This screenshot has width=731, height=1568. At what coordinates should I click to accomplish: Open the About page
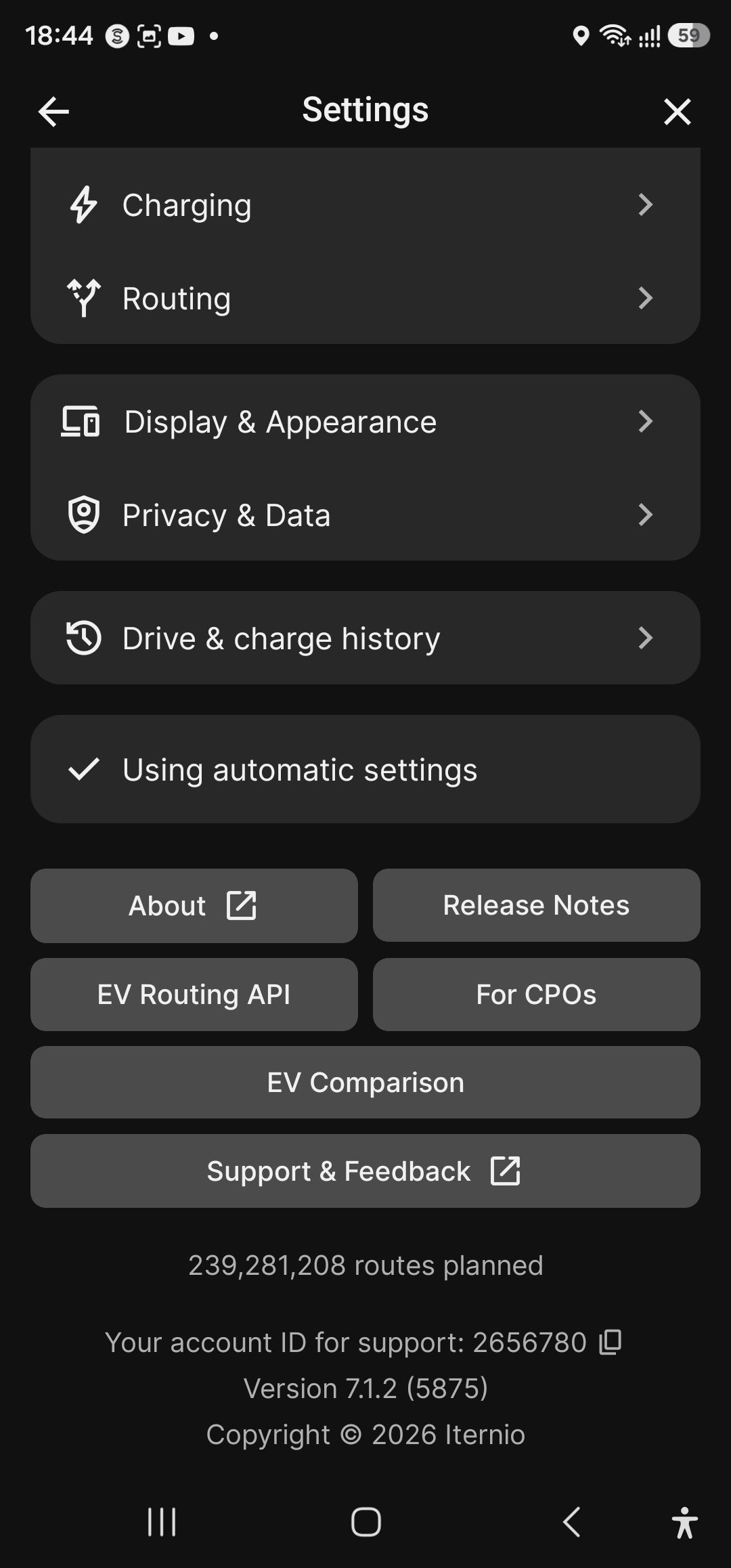pos(194,906)
